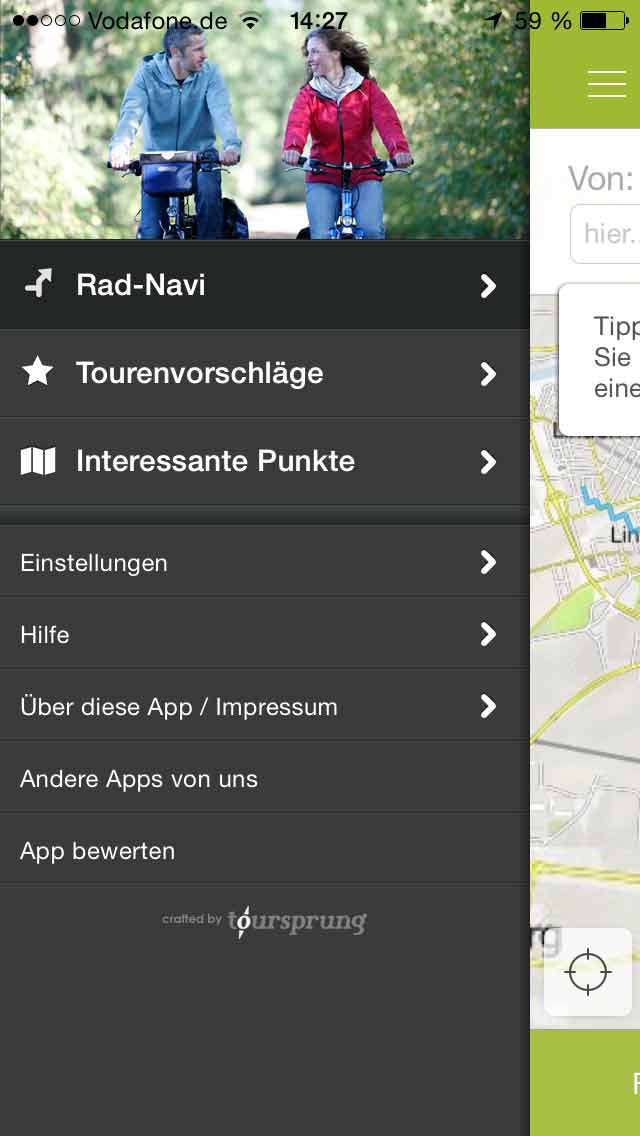This screenshot has width=640, height=1136.
Task: Open Interessante Punkte
Action: pyautogui.click(x=264, y=462)
